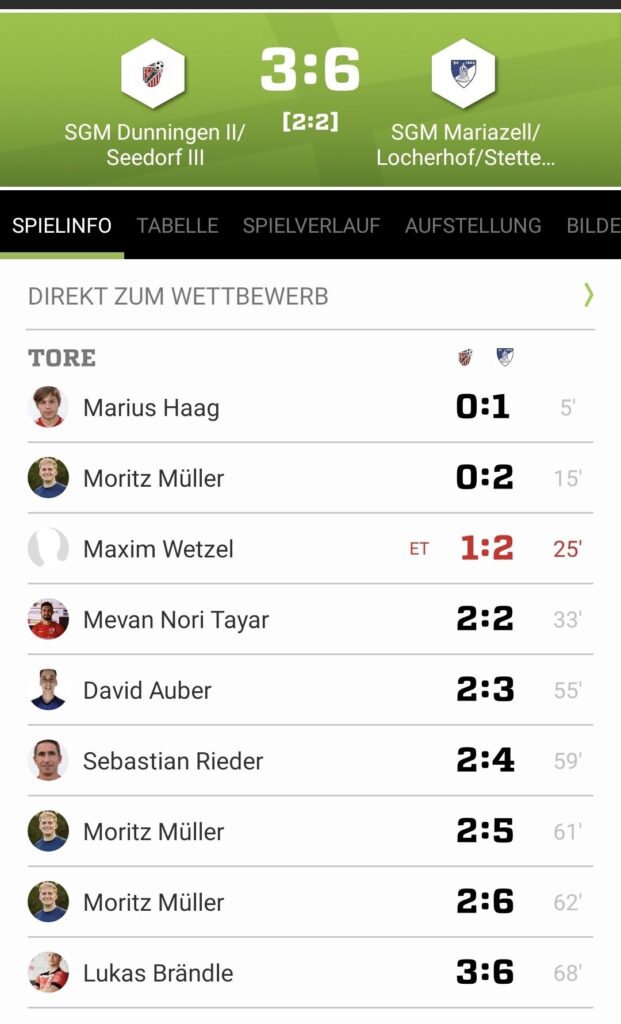The image size is (621, 1024).
Task: Show the Aufstellung tab
Action: pos(473,225)
